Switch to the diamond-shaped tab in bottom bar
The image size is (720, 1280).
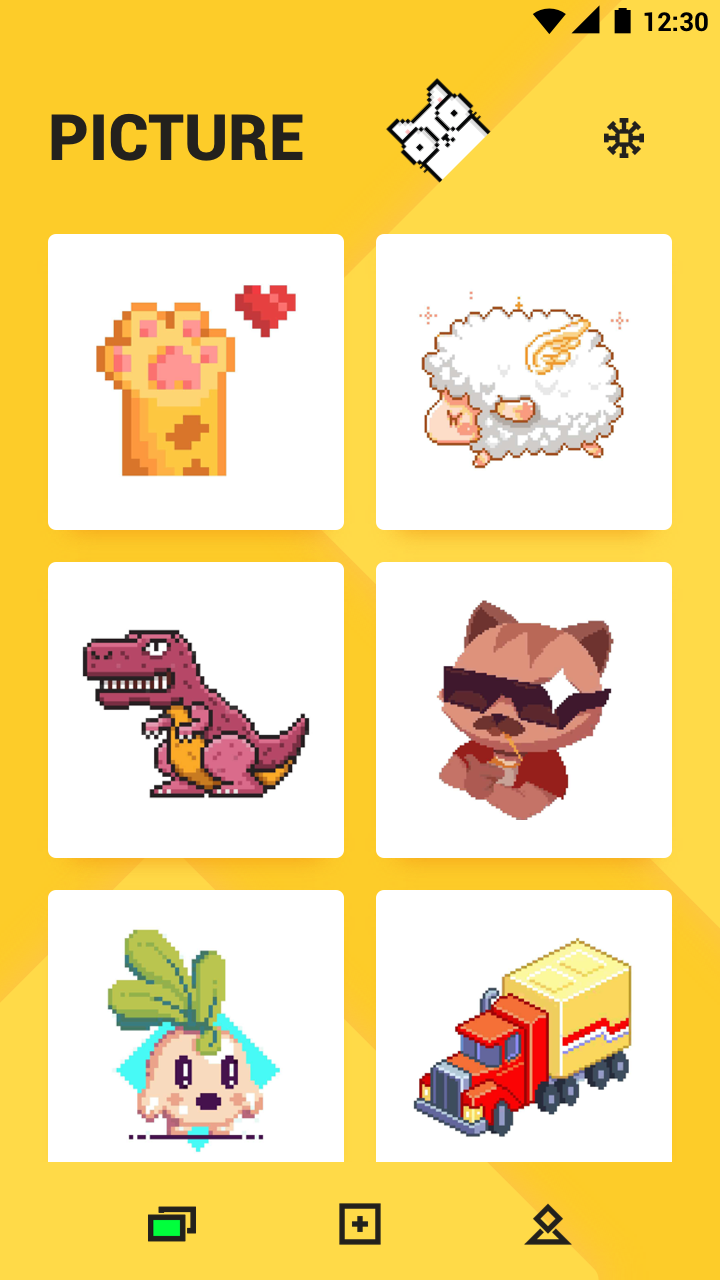548,1224
